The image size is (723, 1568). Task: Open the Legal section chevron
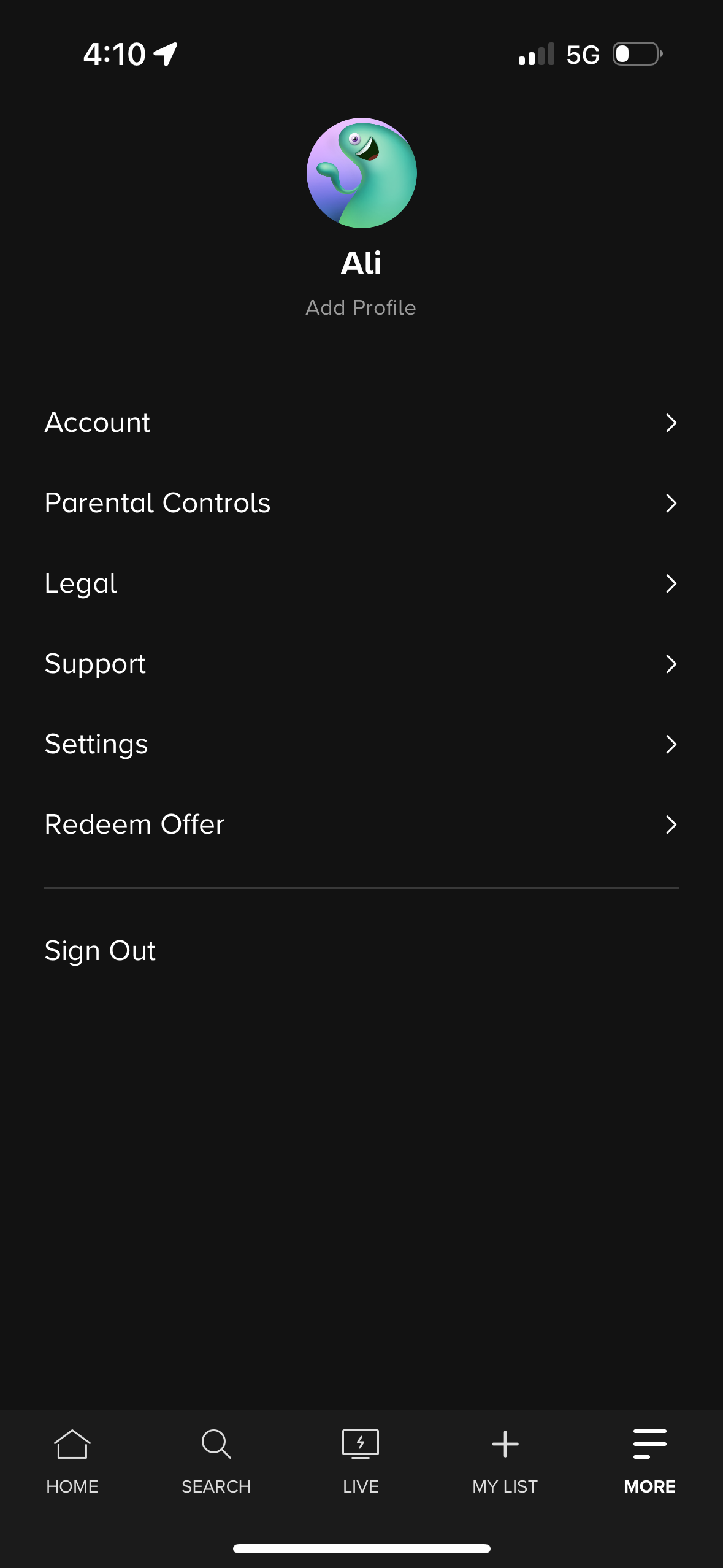(x=673, y=583)
